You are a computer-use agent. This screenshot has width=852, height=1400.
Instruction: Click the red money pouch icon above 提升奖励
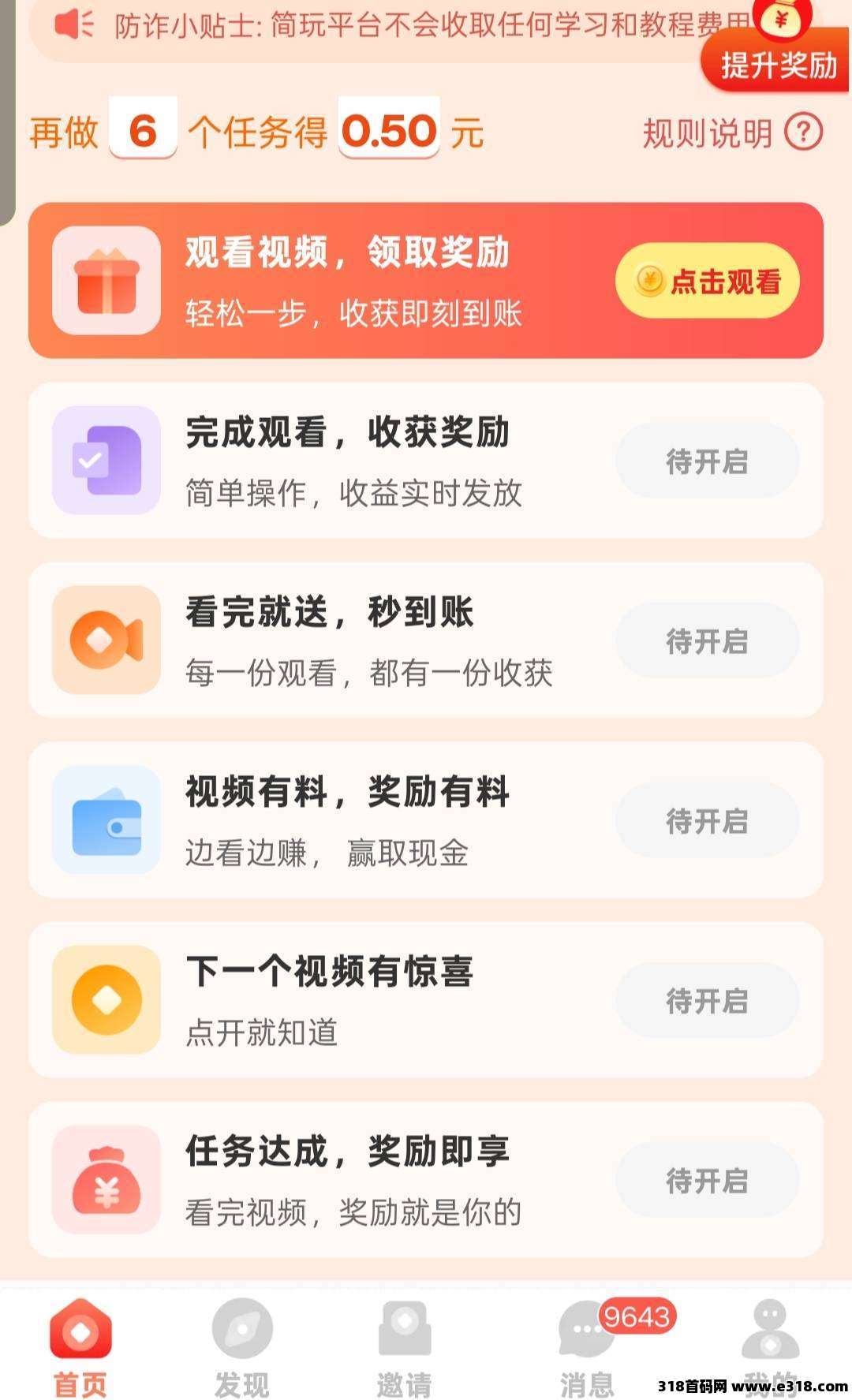pos(781,20)
